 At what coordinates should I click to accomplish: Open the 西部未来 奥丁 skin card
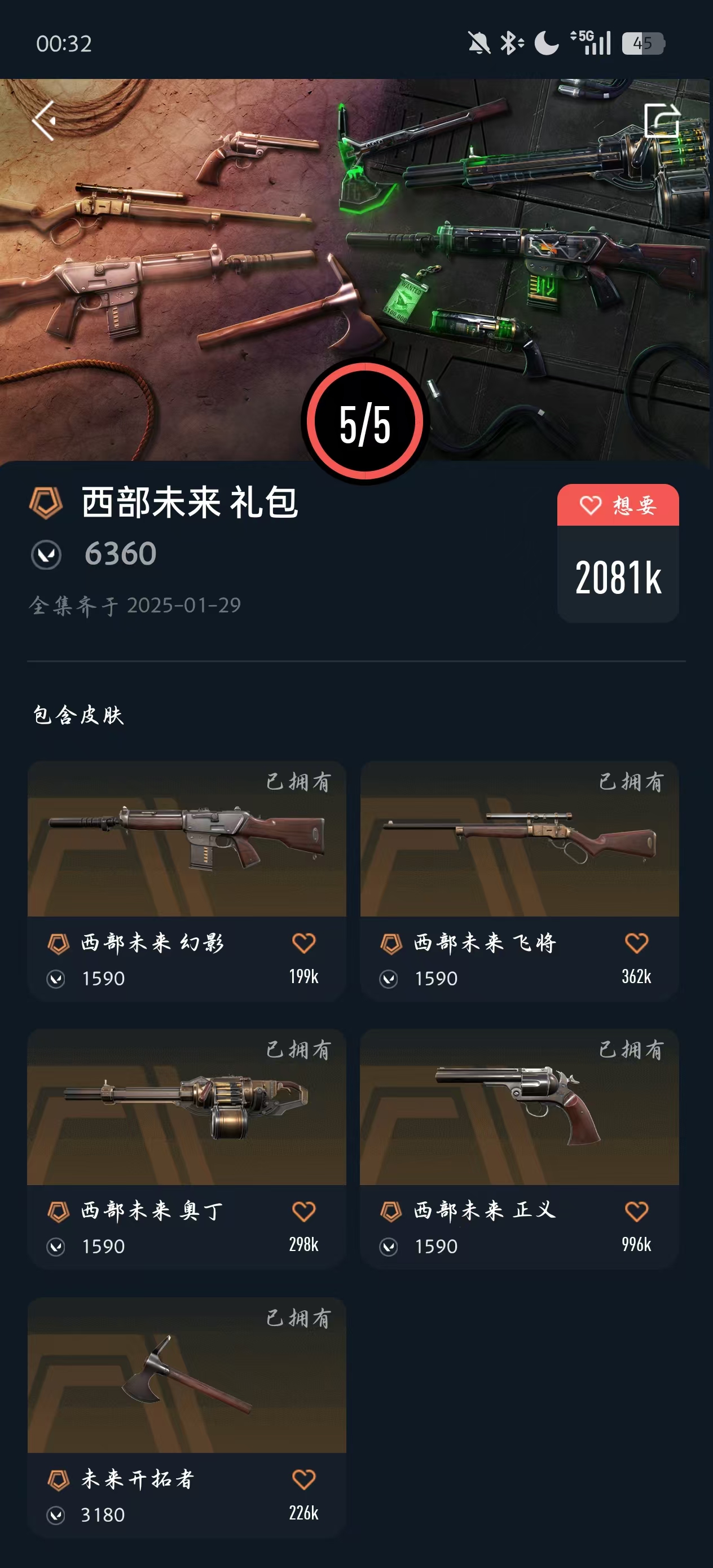coord(186,1108)
